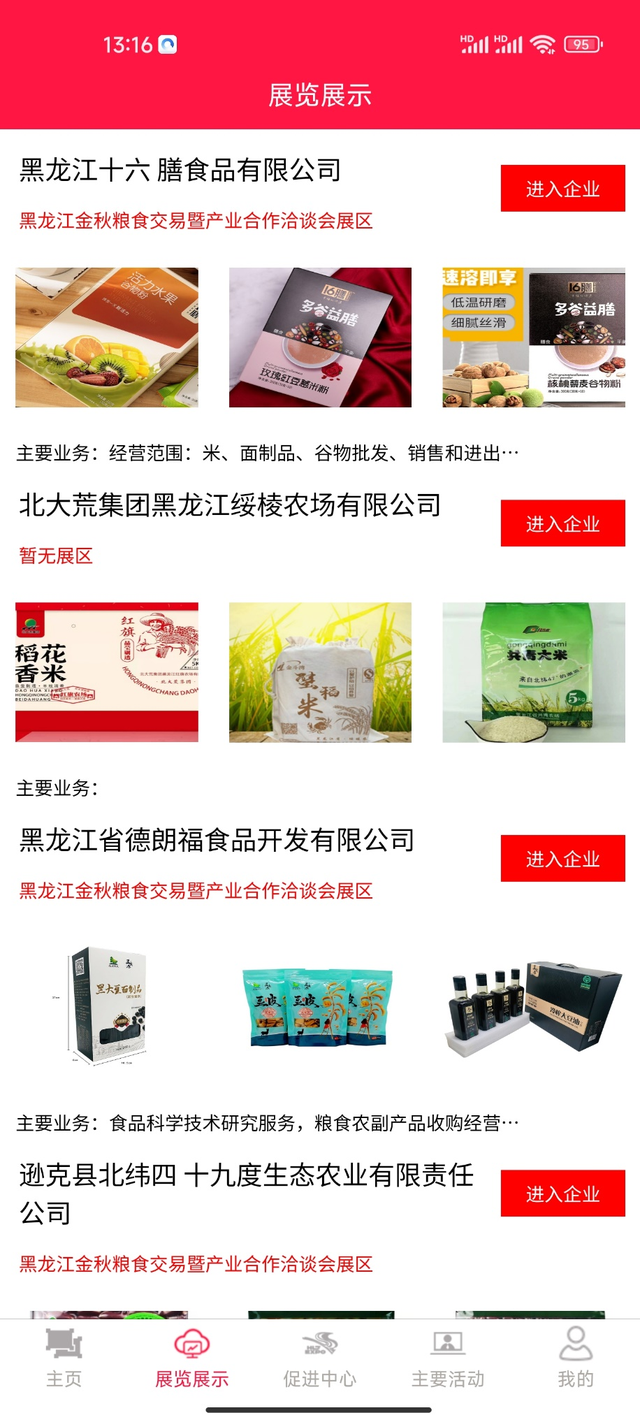View the 活力水果 product image
The height and width of the screenshot is (1422, 640).
pyautogui.click(x=107, y=337)
